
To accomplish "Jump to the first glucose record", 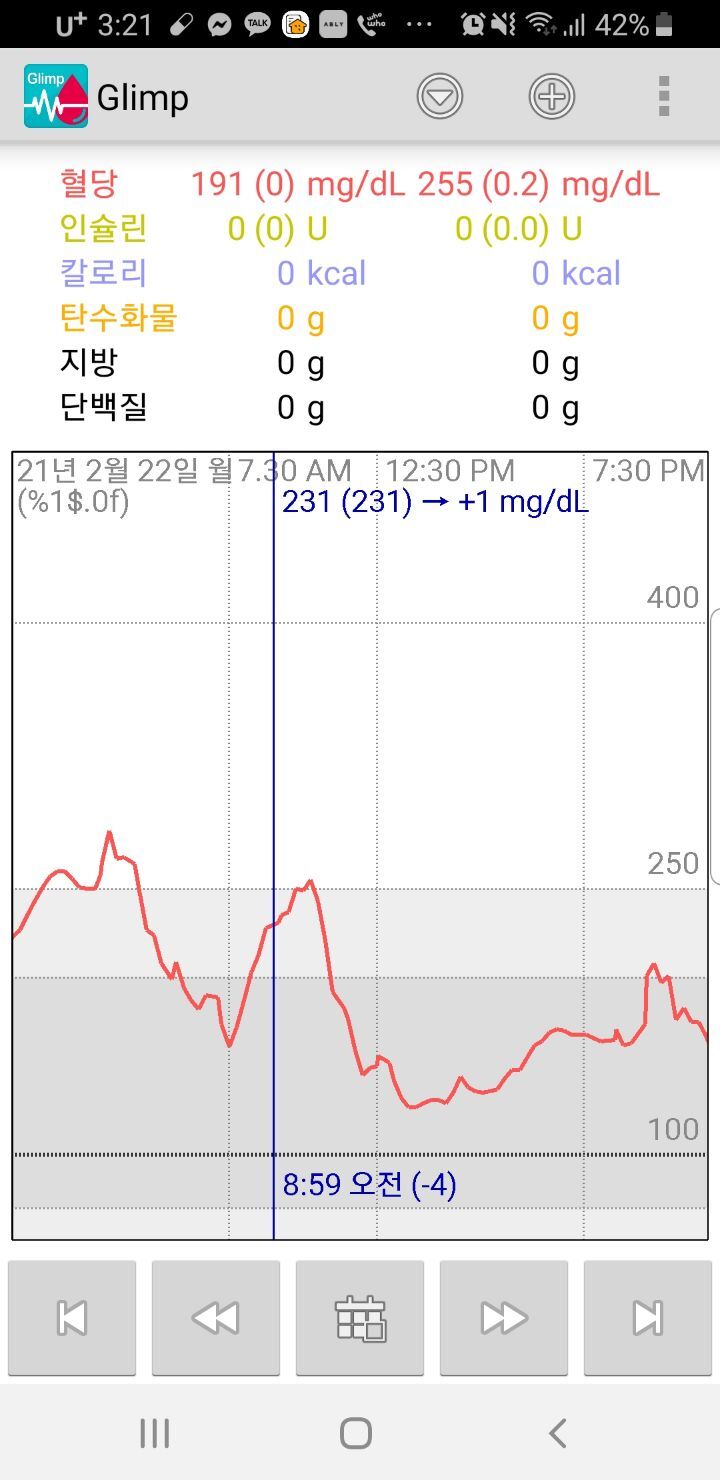I will point(72,1318).
